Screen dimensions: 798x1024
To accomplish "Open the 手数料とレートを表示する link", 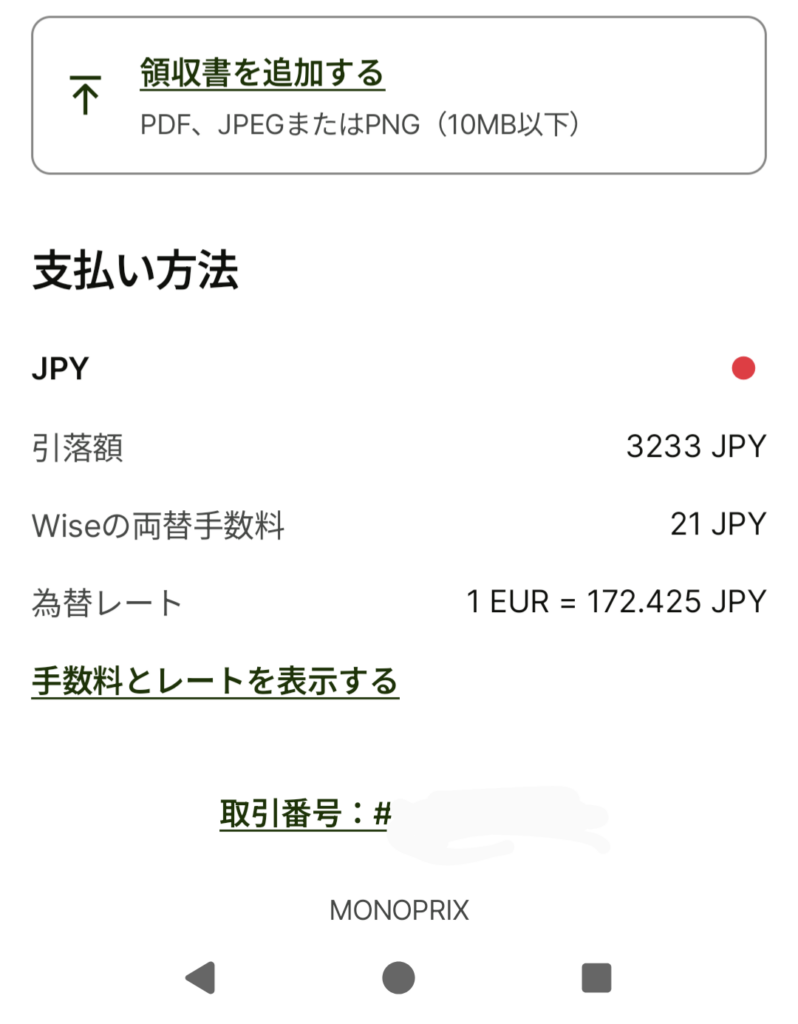I will click(215, 681).
